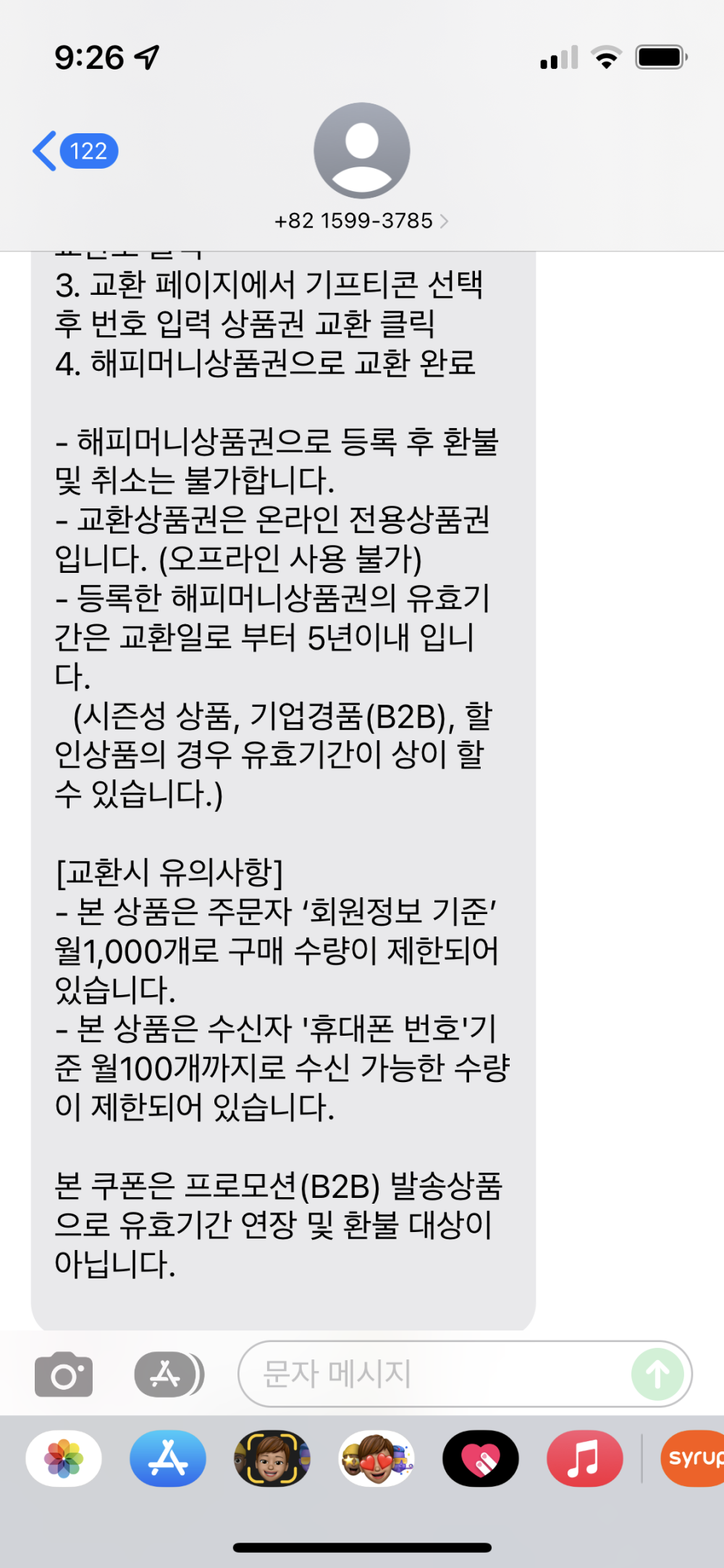Viewport: 724px width, 1568px height.
Task: Open the Music app in the drawer
Action: click(x=584, y=1458)
